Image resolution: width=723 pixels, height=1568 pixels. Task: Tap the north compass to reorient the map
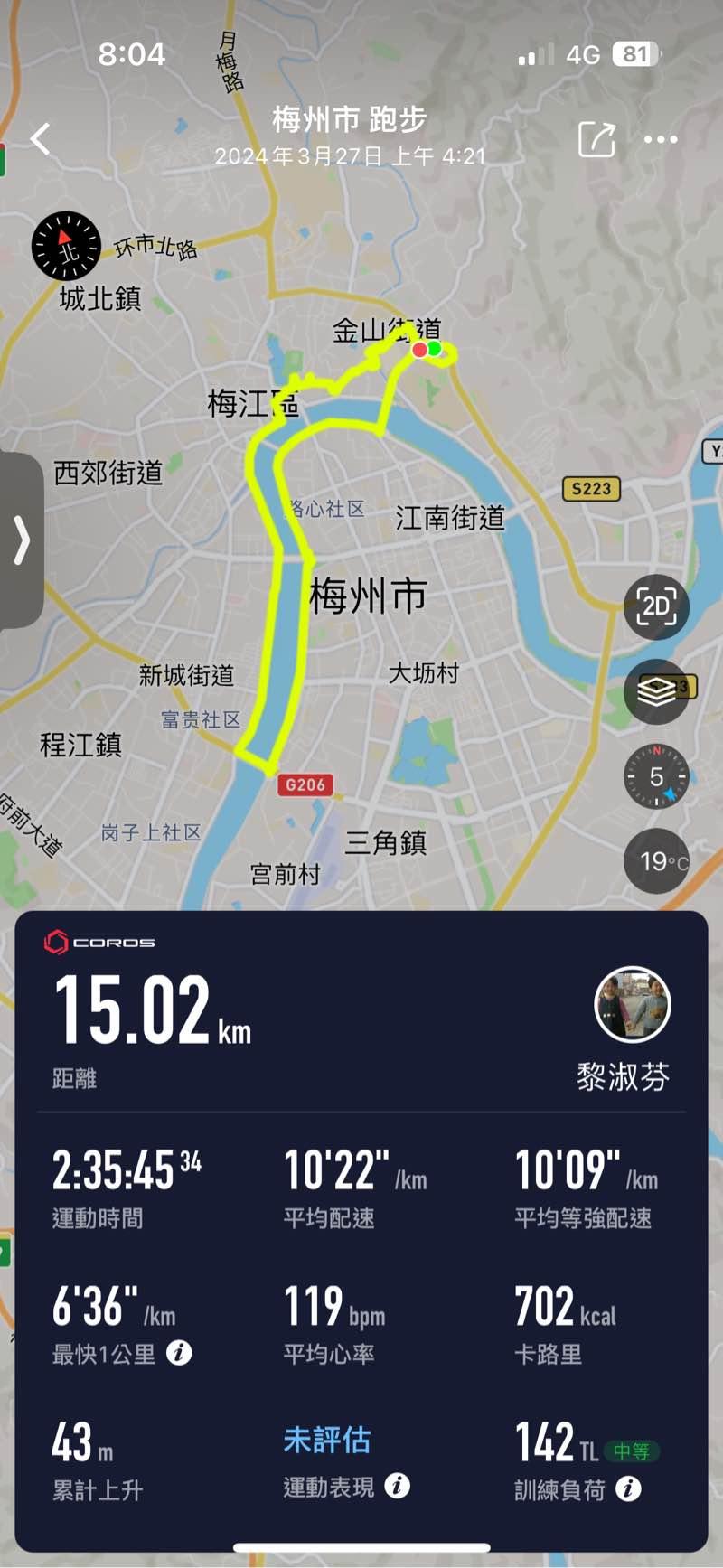pos(66,246)
